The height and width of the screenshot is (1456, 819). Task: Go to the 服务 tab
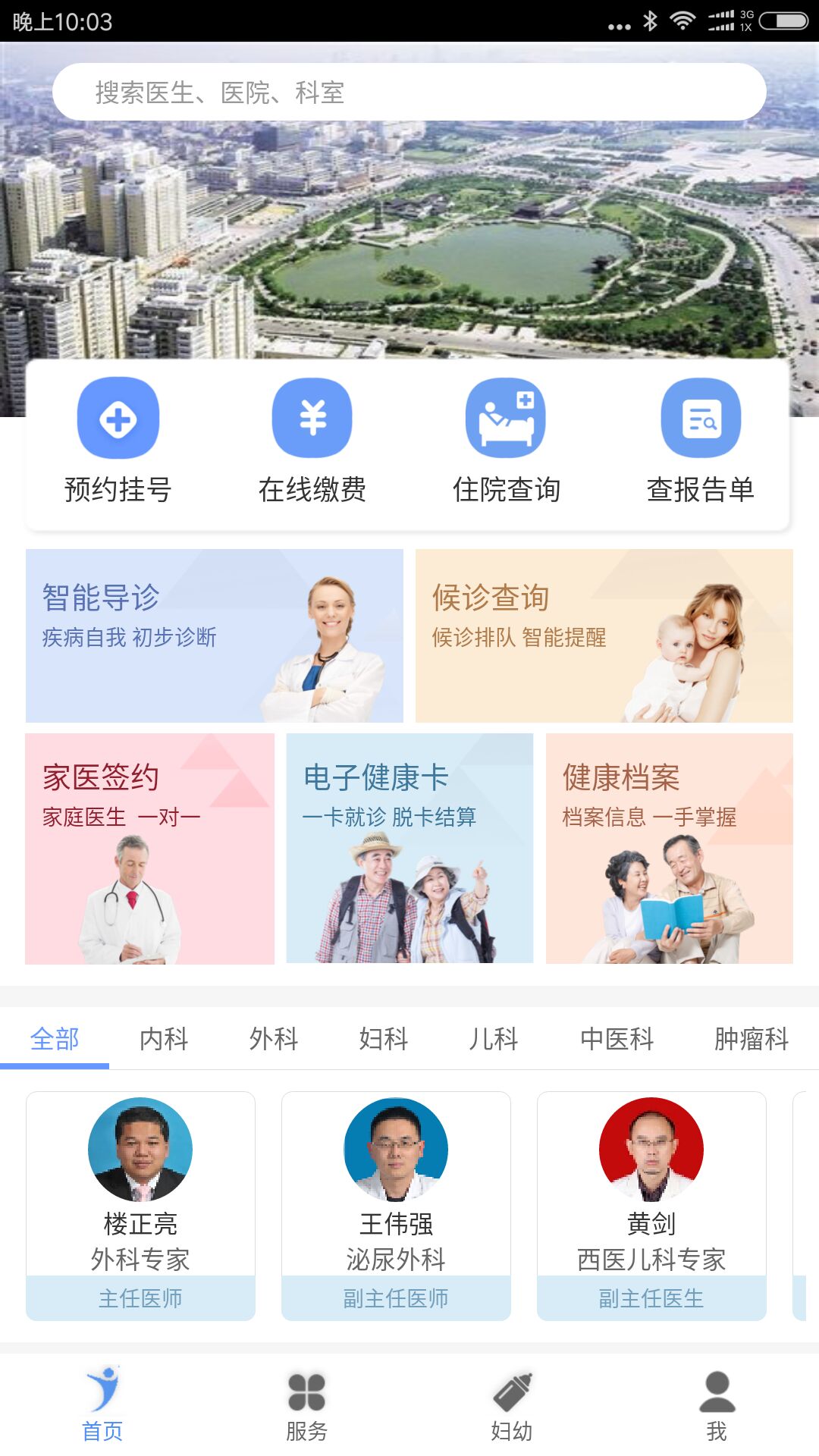[307, 1407]
